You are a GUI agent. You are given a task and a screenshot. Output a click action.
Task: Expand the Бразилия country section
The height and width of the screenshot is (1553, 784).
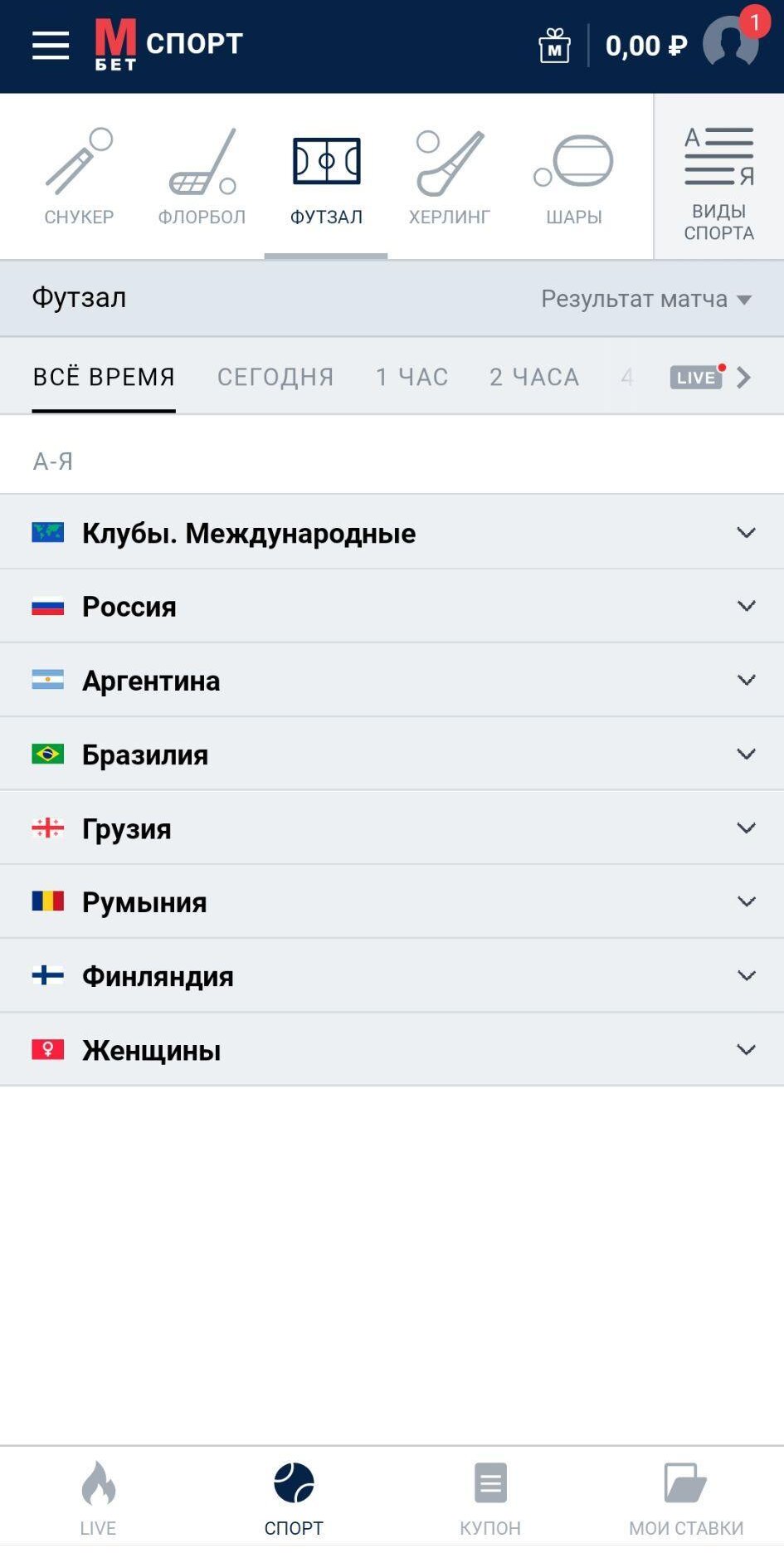click(x=392, y=755)
